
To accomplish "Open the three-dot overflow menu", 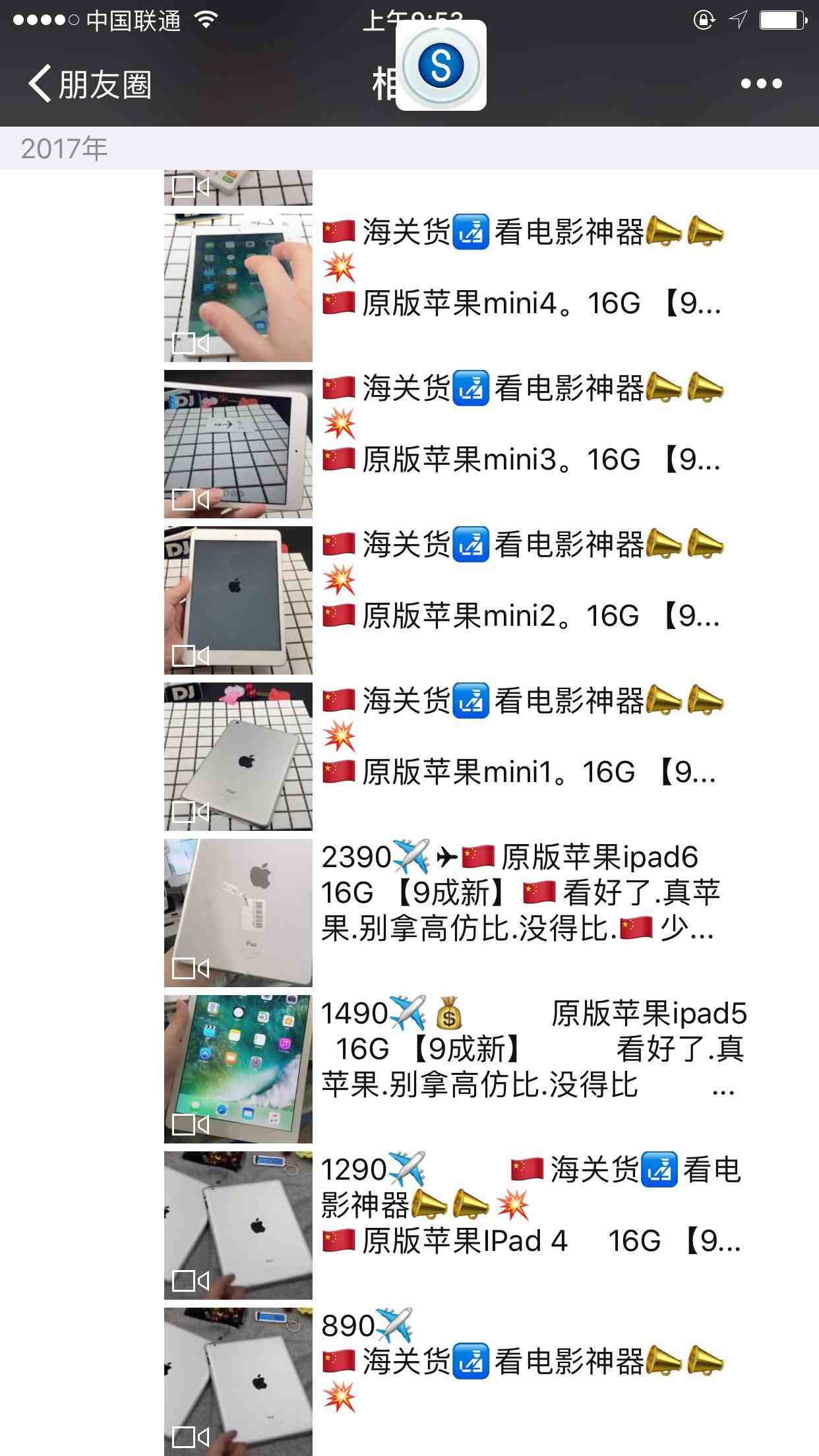I will tap(761, 84).
